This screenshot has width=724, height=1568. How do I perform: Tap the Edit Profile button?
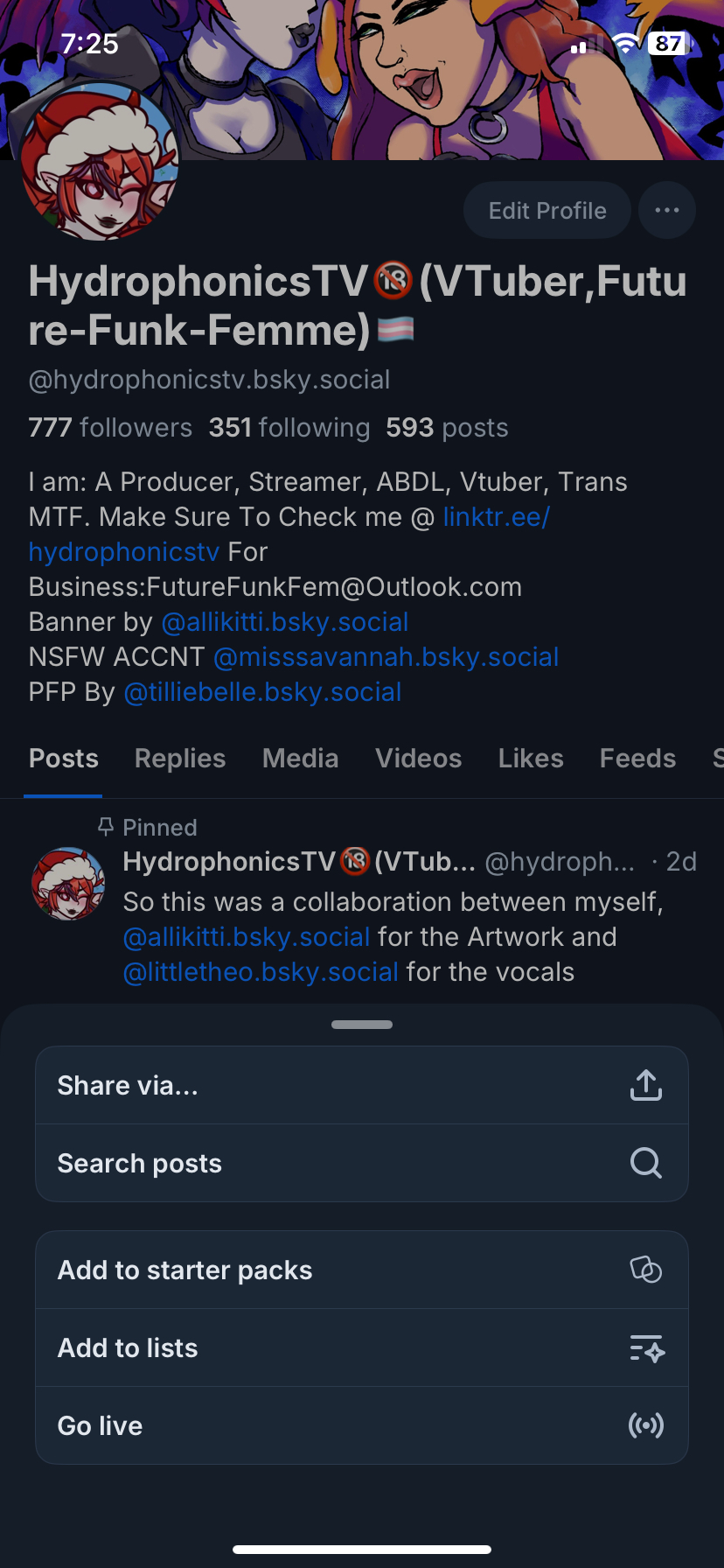(x=546, y=211)
